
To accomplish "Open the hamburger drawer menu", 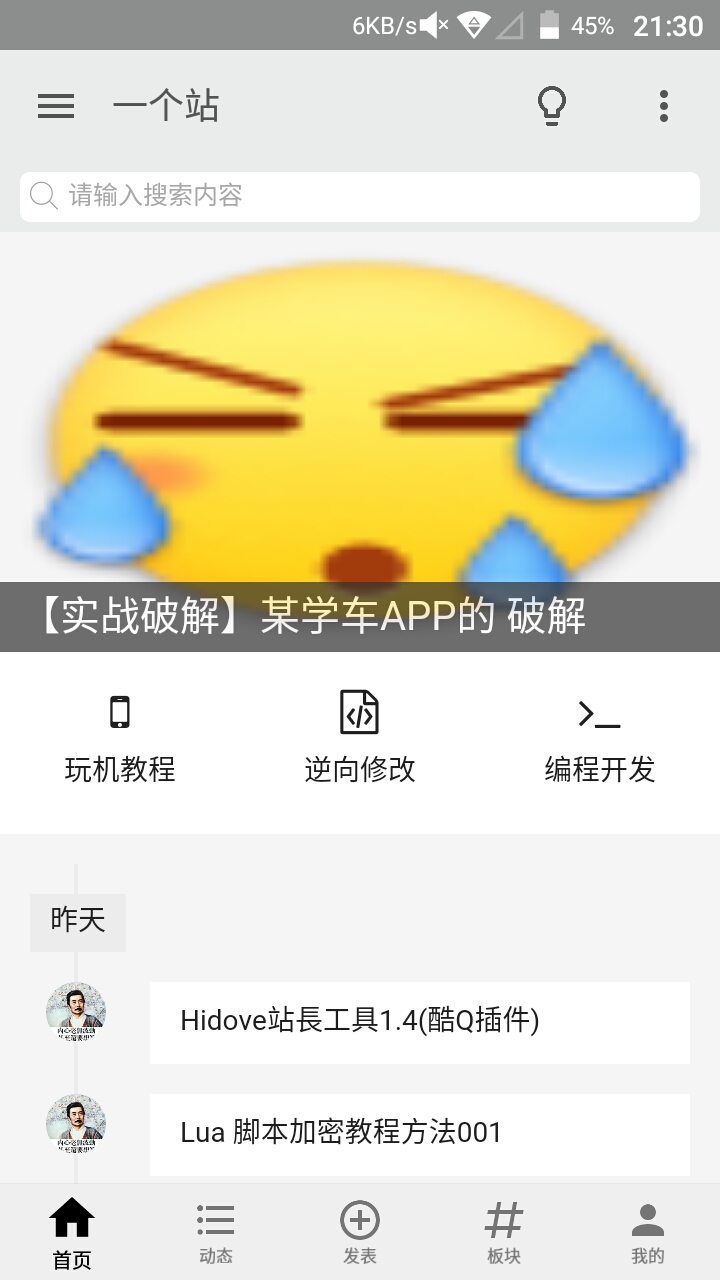I will (x=56, y=106).
